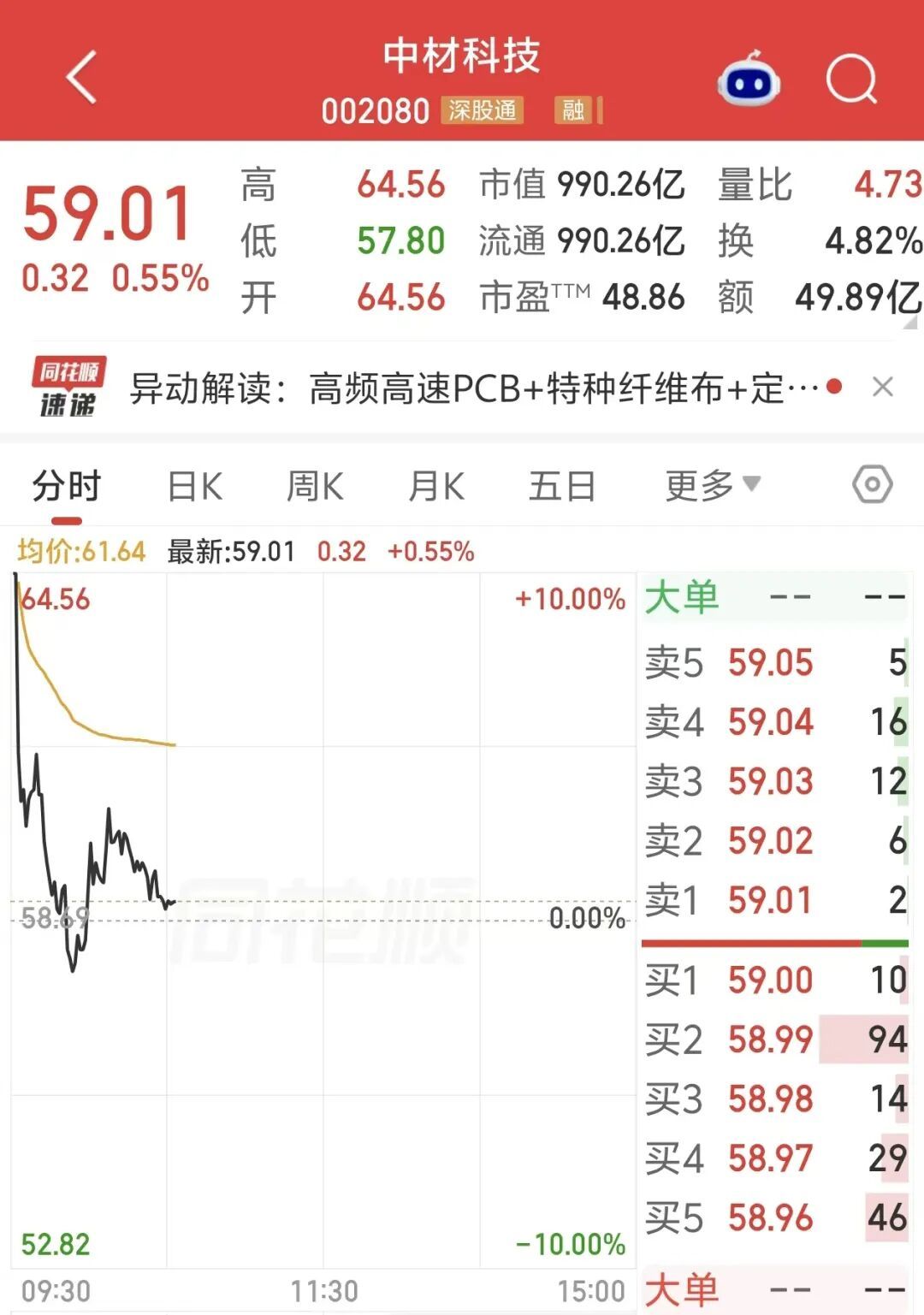Viewport: 924px width, 1315px height.
Task: Open the search magnifier icon
Action: coord(852,80)
